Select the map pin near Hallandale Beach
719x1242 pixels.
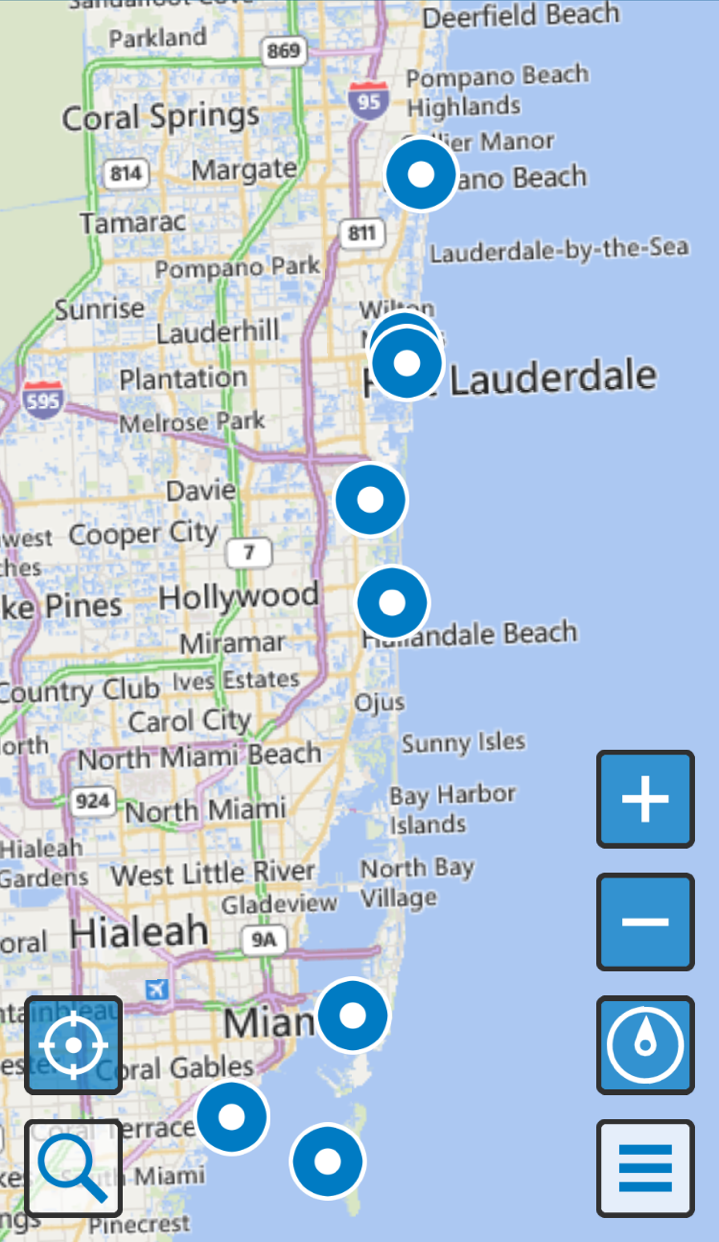[392, 602]
